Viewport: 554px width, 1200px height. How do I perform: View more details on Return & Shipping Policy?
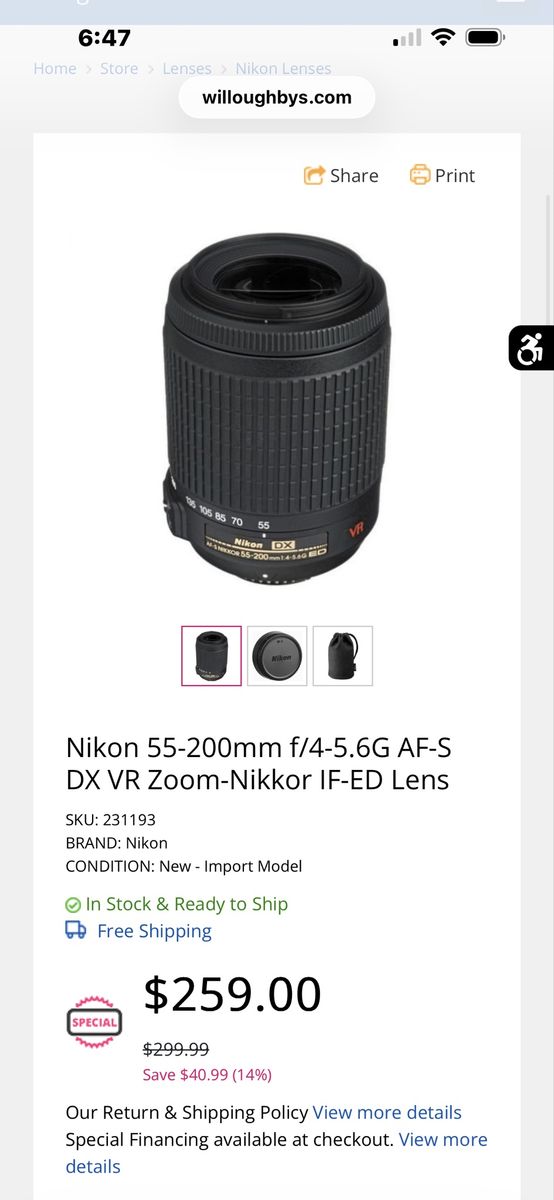click(387, 1112)
